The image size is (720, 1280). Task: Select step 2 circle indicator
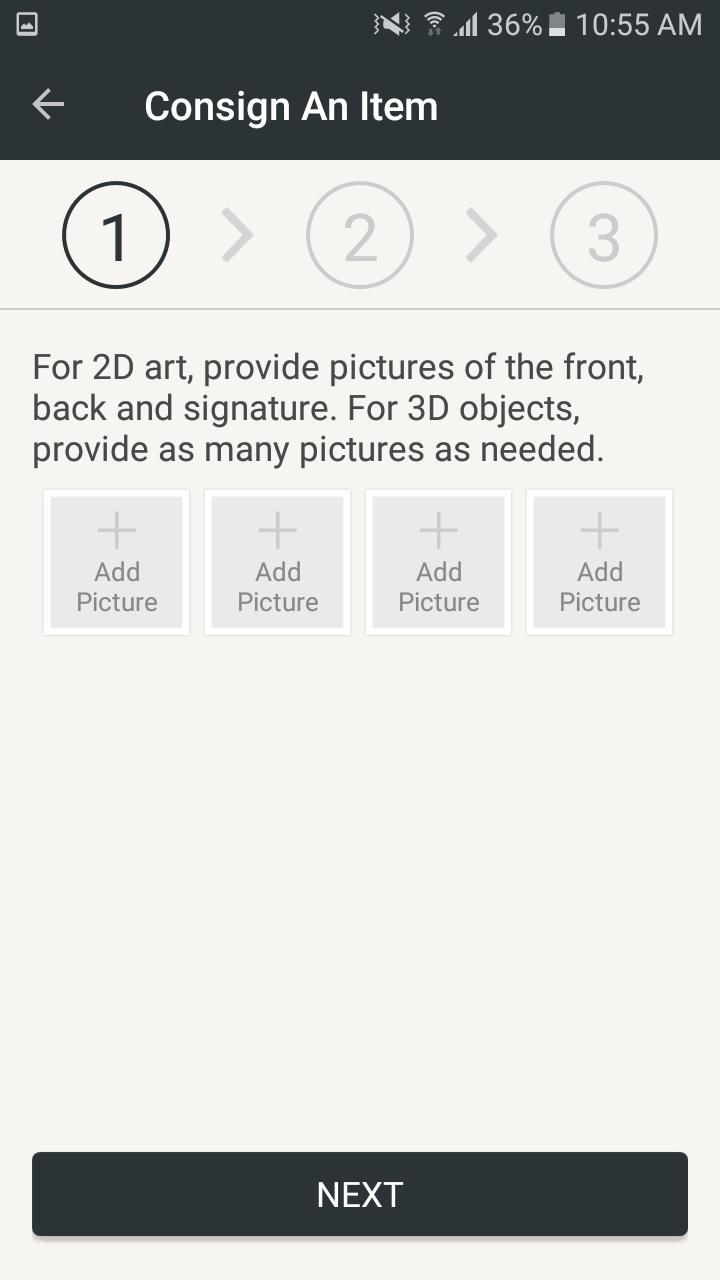pos(360,234)
